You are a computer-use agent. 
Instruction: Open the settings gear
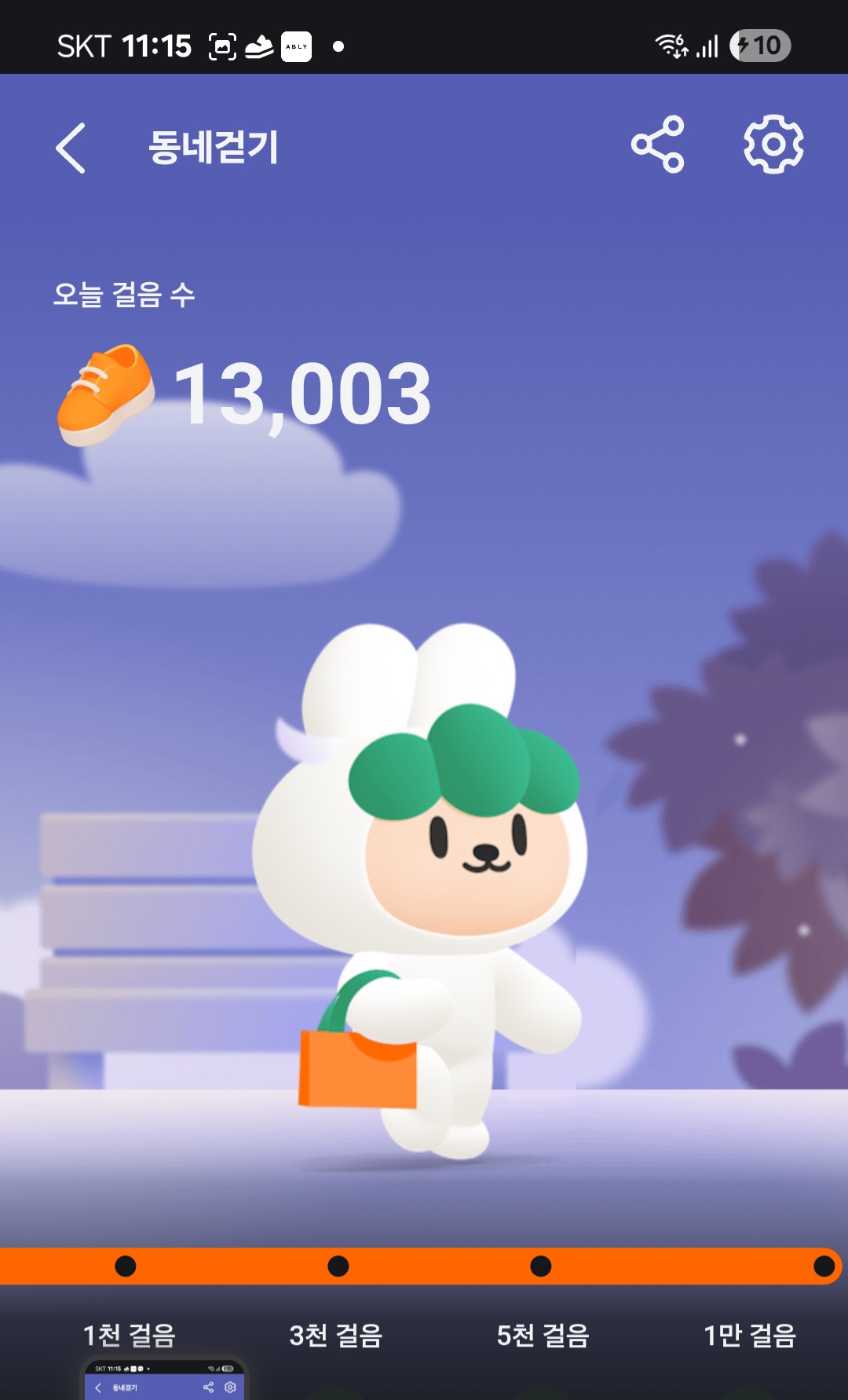click(x=773, y=145)
